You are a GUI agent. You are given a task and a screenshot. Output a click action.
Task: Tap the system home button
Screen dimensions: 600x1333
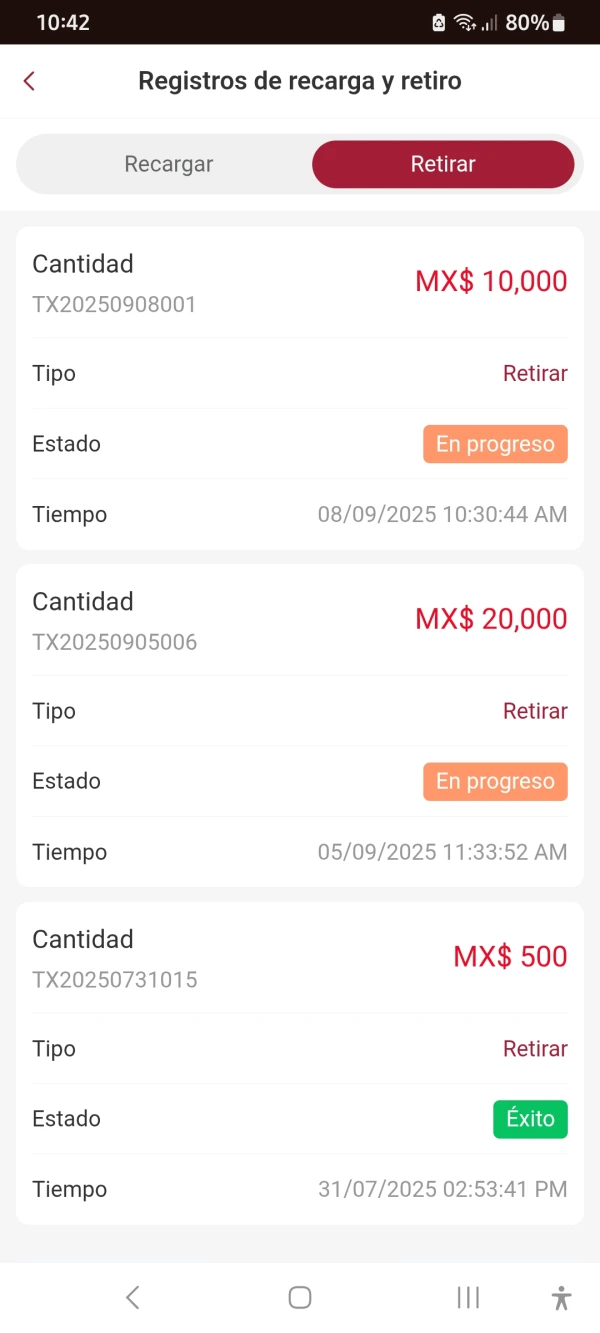click(299, 1297)
